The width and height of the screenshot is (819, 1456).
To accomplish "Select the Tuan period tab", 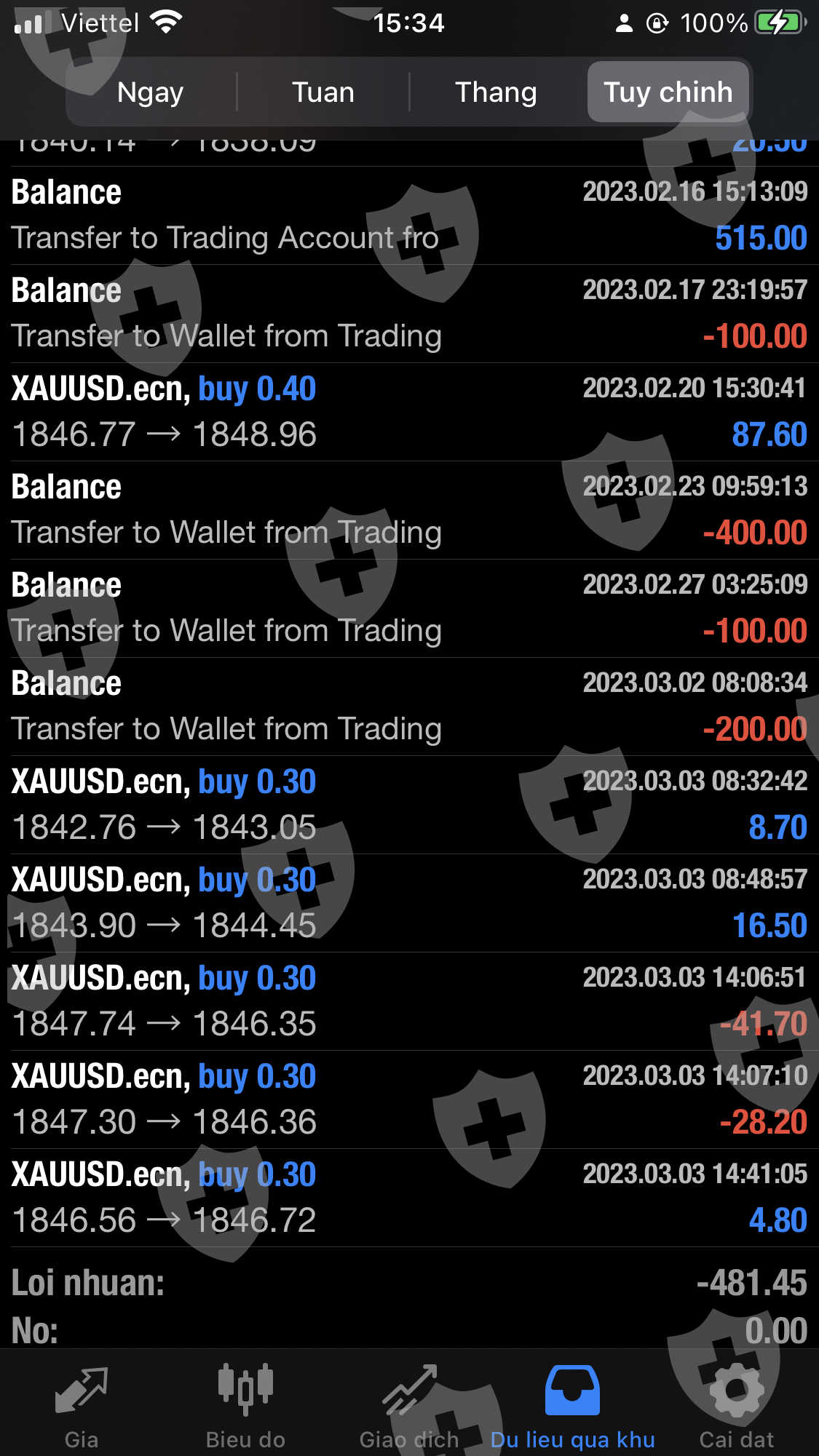I will (323, 92).
